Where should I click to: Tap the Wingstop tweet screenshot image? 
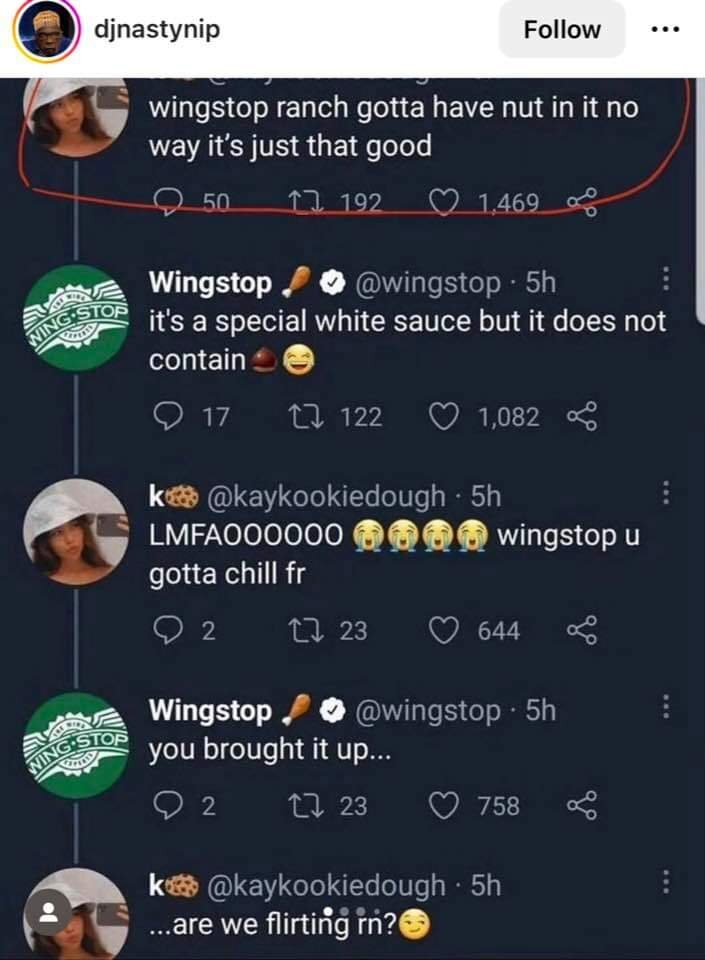[x=400, y=500]
